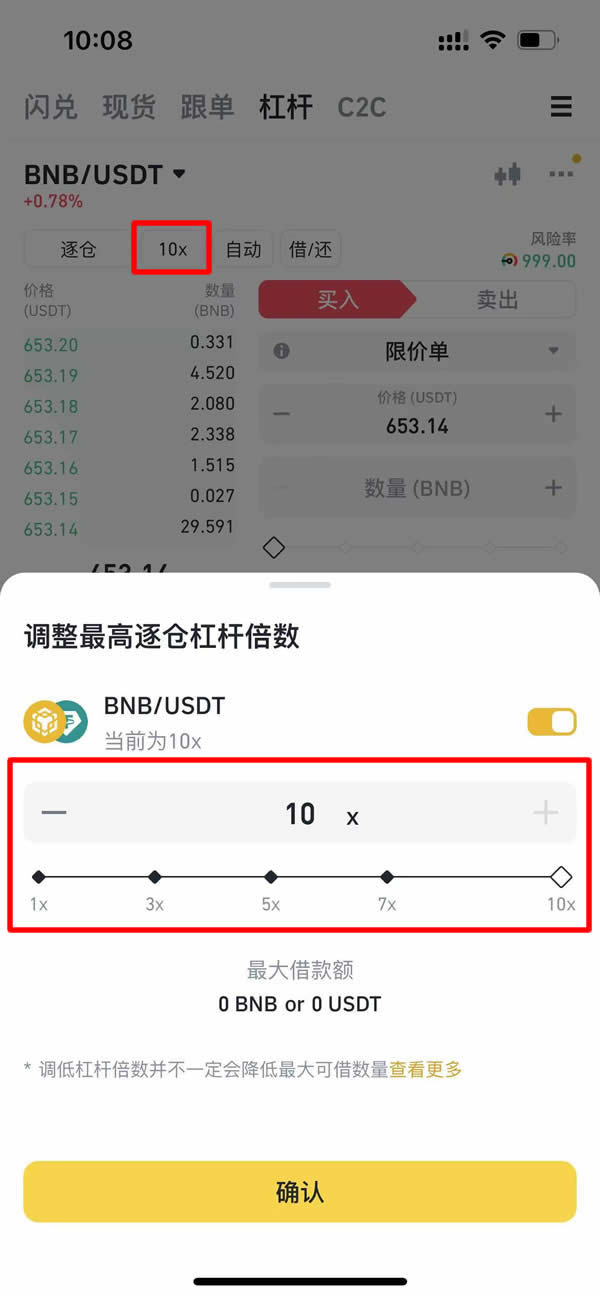
Task: Confirm with the 确认 button
Action: pos(300,1191)
